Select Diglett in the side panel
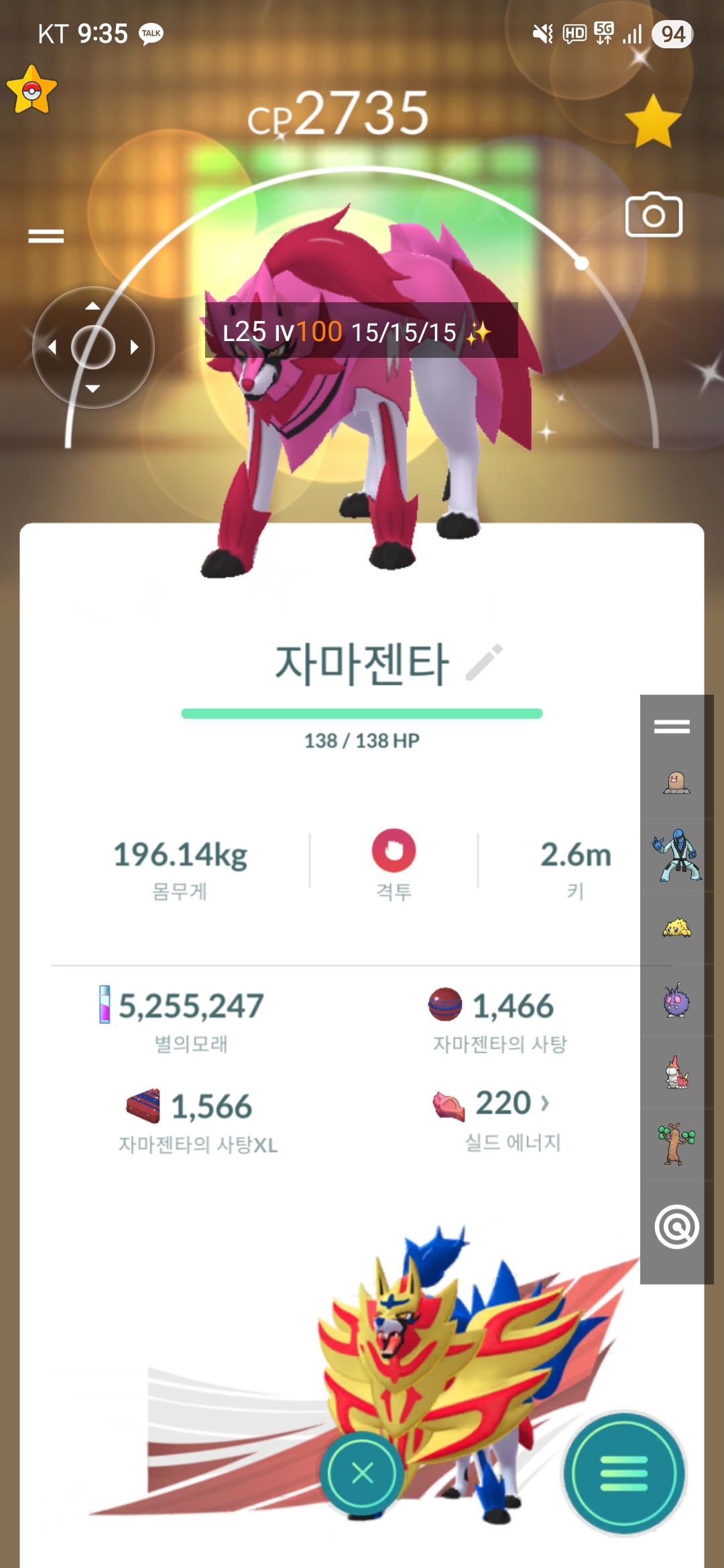The height and width of the screenshot is (1568, 724). [x=676, y=782]
